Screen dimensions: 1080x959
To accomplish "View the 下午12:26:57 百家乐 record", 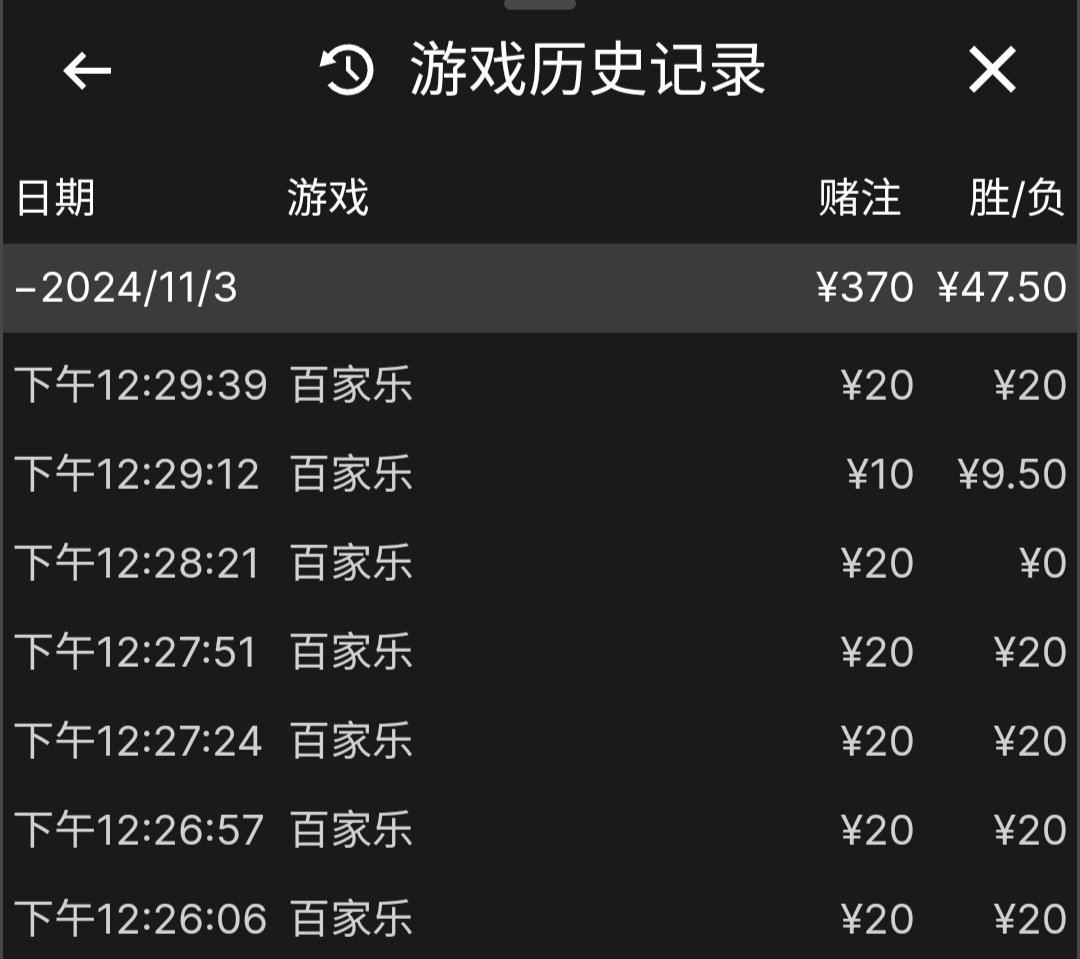I will (540, 830).
